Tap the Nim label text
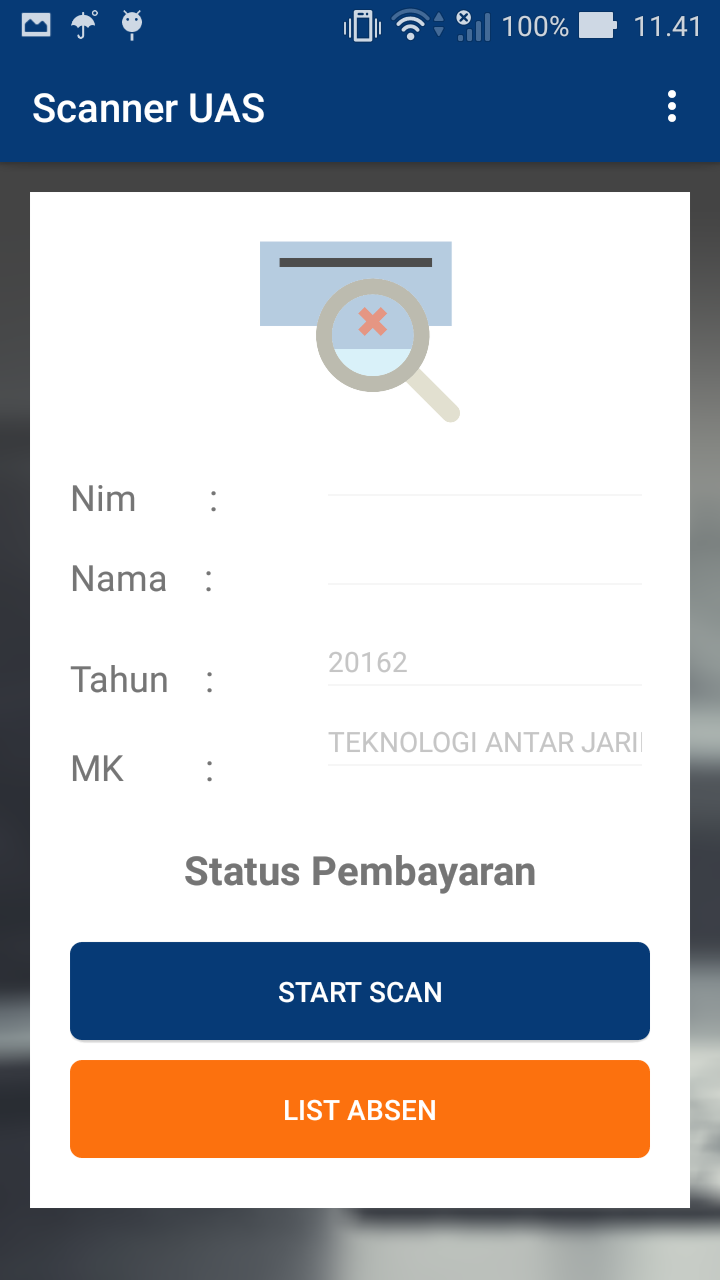 pos(103,498)
